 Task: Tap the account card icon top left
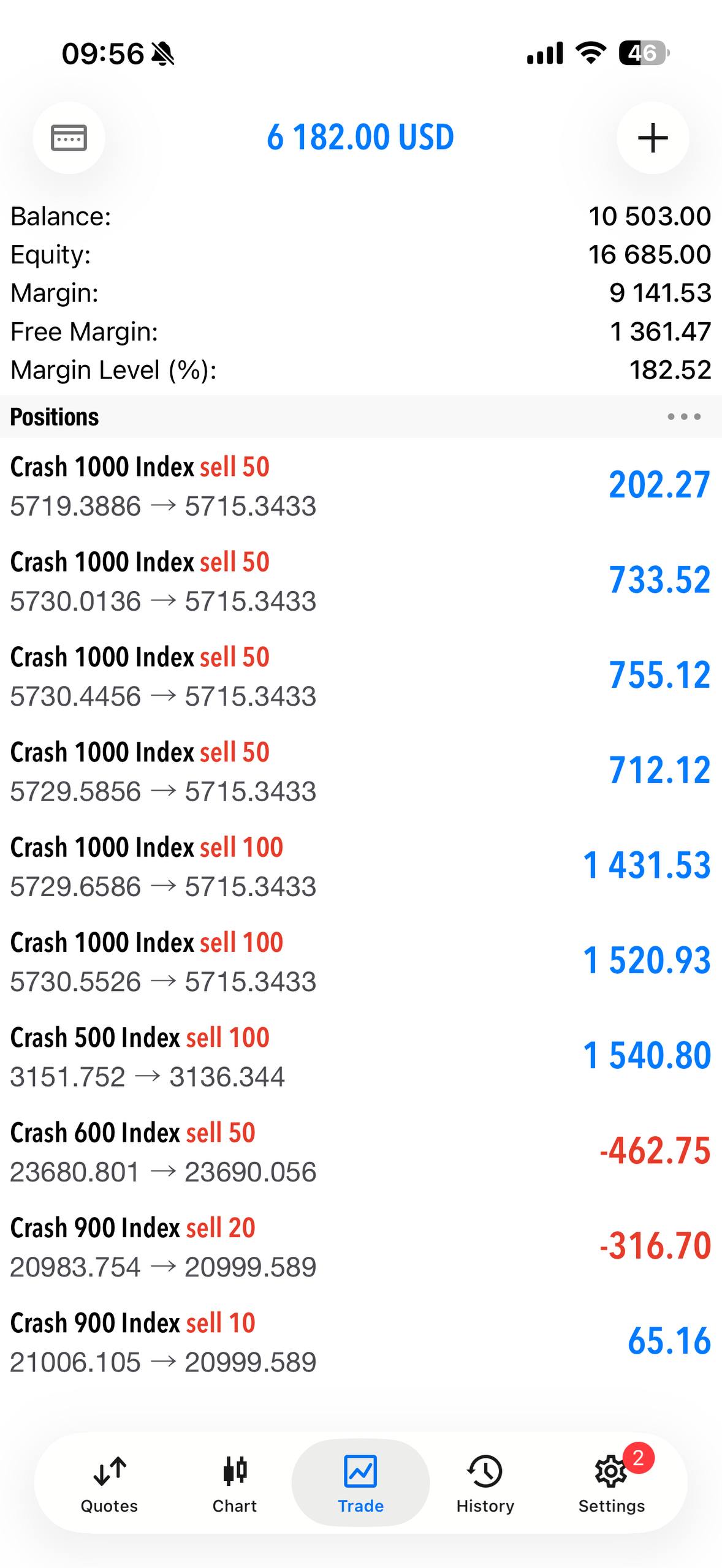69,138
